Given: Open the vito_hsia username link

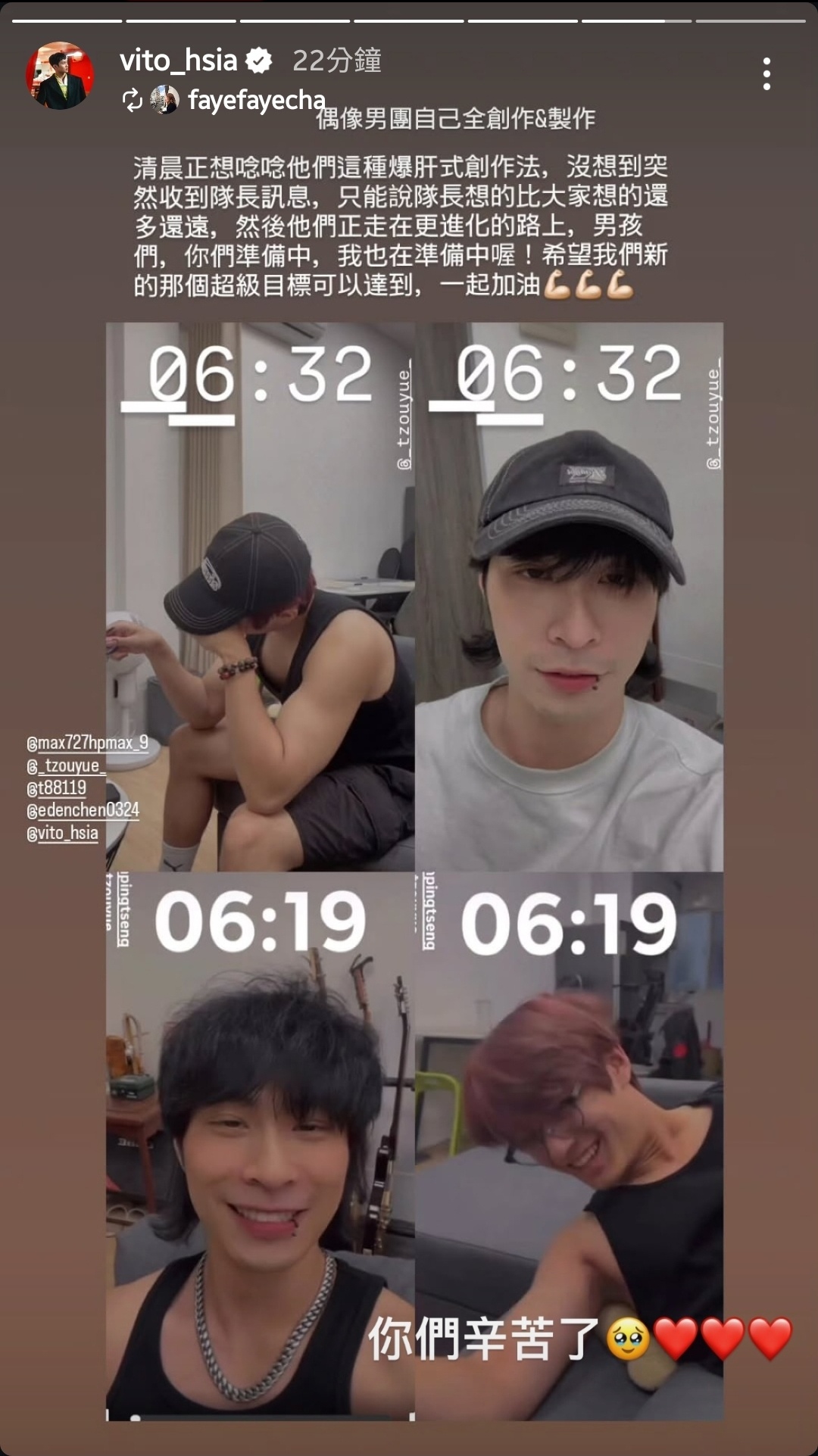Looking at the screenshot, I should (x=179, y=61).
